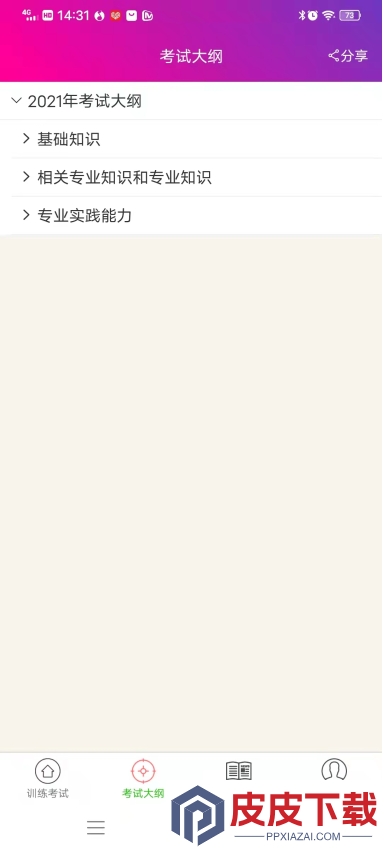Expand the 基础知识 item

click(x=197, y=139)
